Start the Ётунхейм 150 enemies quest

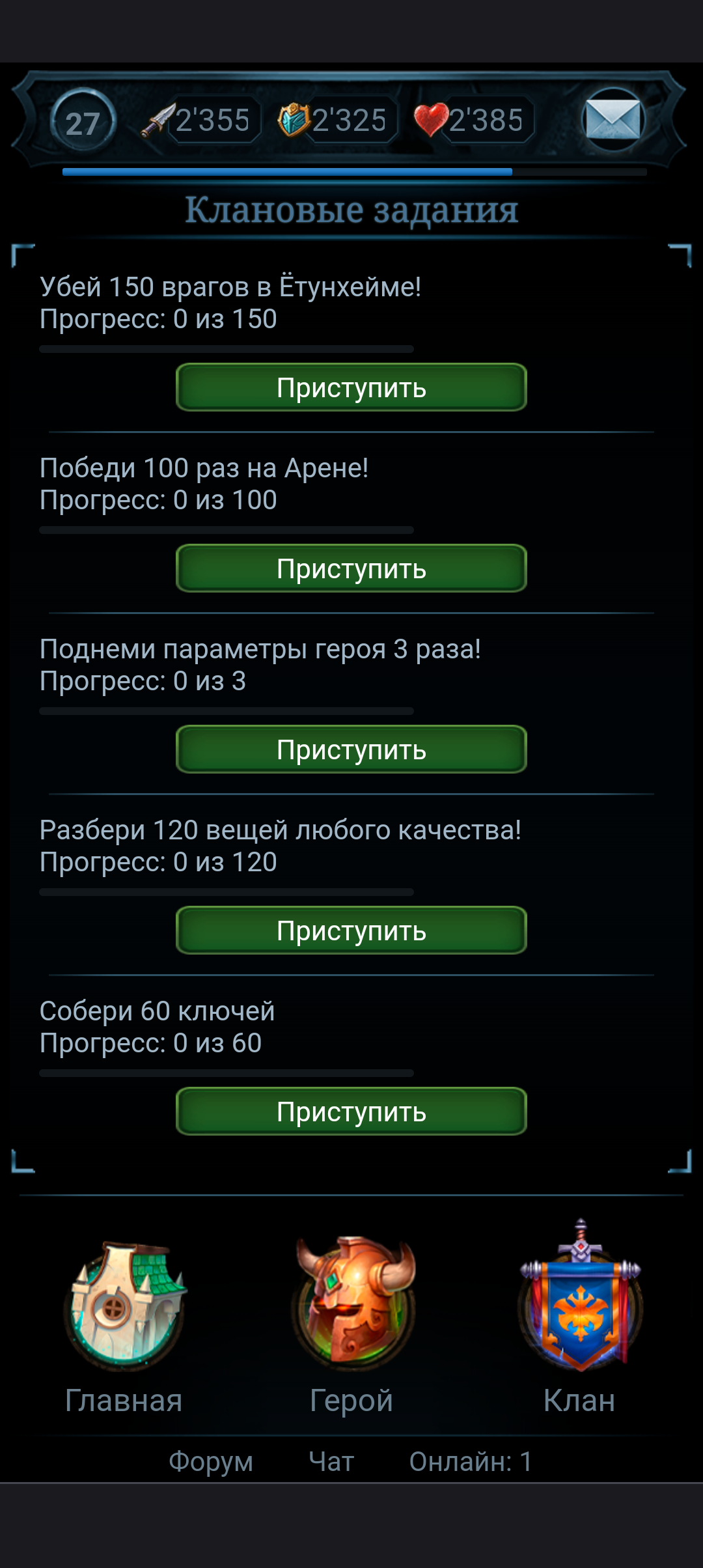click(351, 387)
